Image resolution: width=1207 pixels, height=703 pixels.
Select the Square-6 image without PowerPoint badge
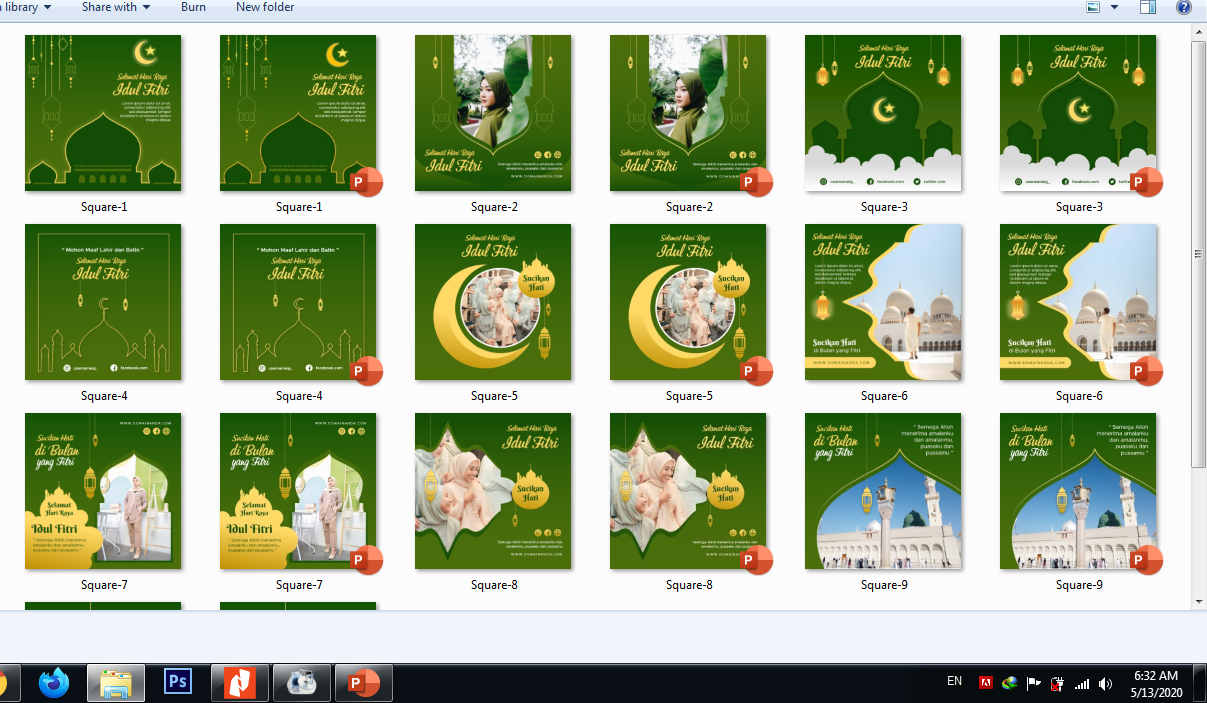(x=883, y=302)
